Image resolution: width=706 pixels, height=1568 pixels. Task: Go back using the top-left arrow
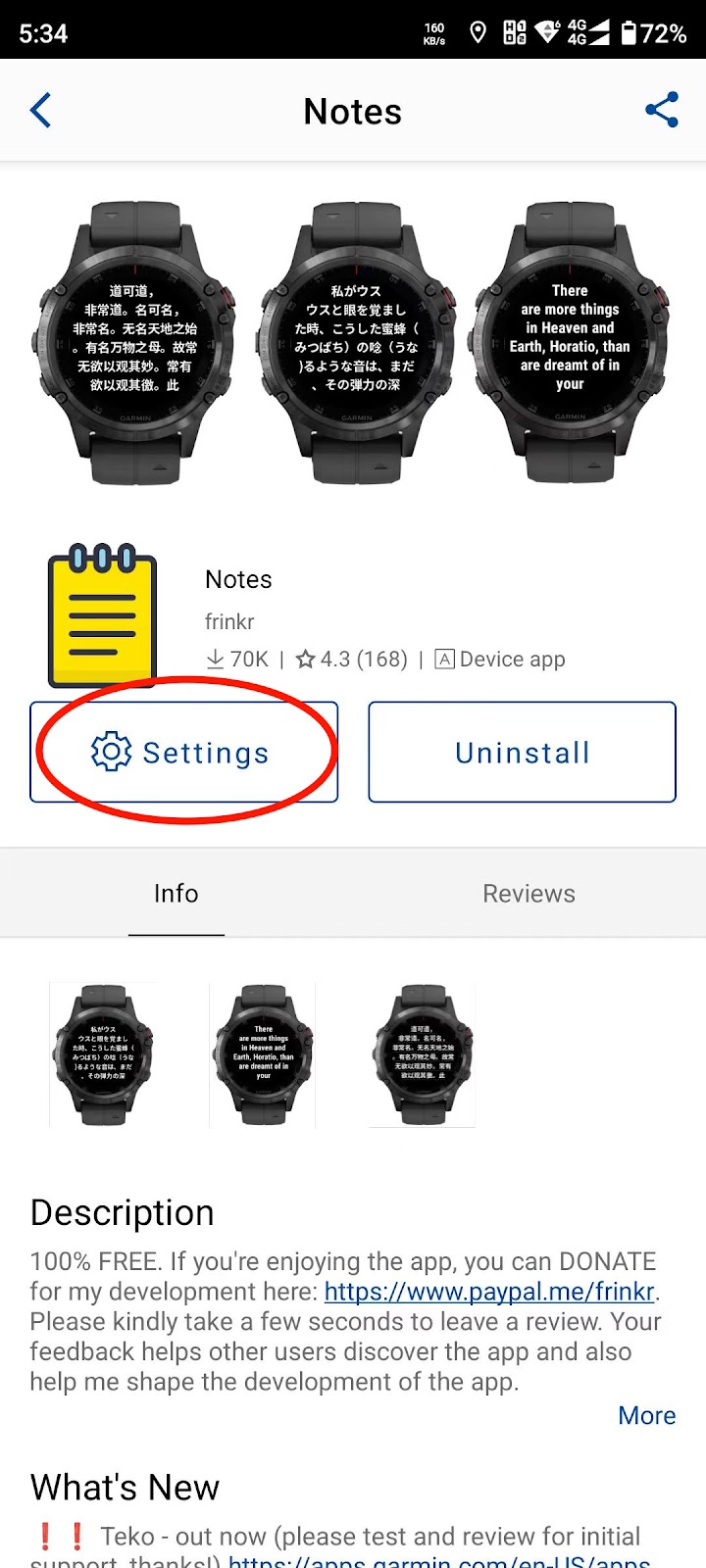coord(40,111)
